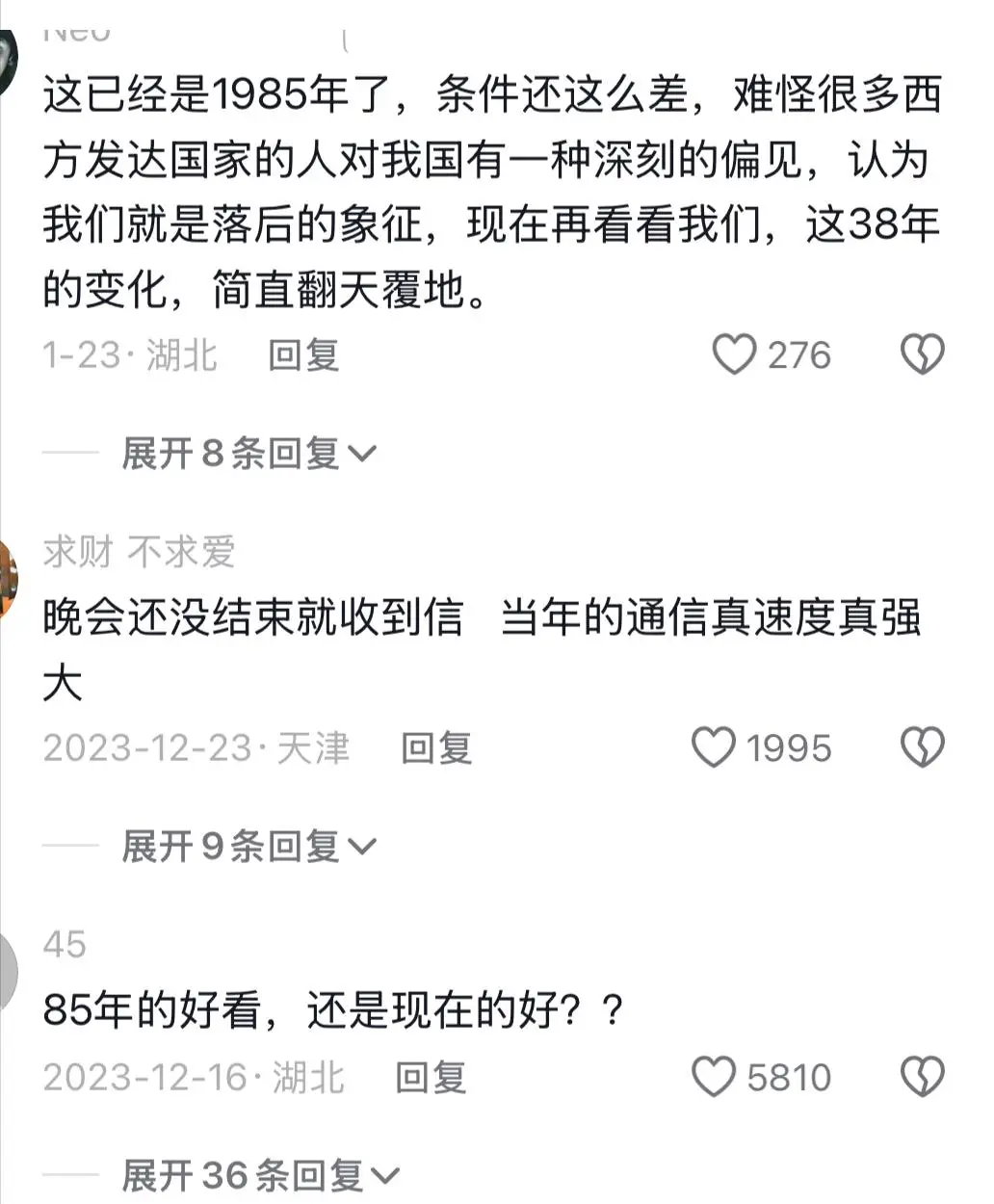Dislike the bottom comment
994x1204 pixels.
922,1077
